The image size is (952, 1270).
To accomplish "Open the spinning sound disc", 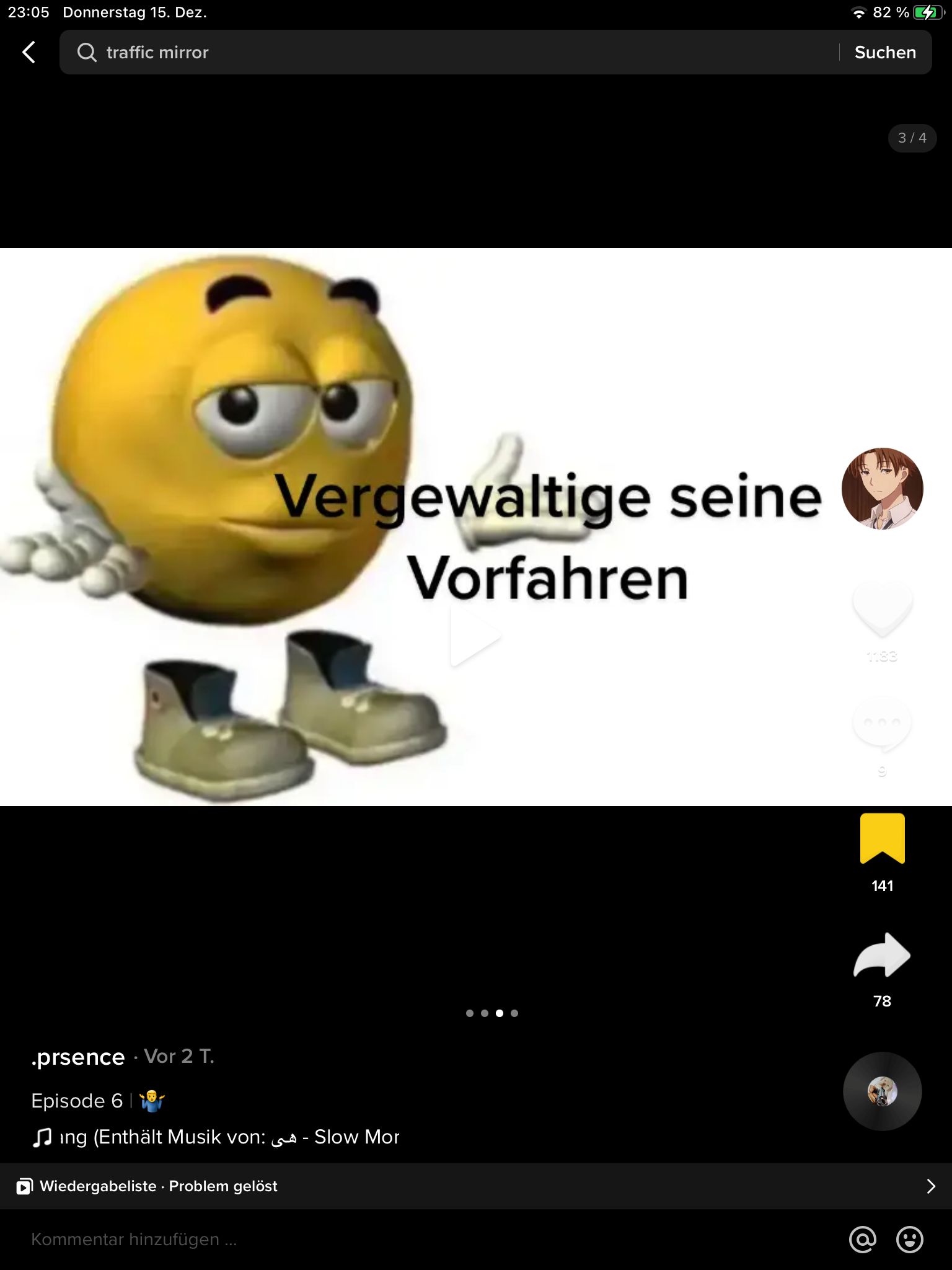I will [x=882, y=1091].
